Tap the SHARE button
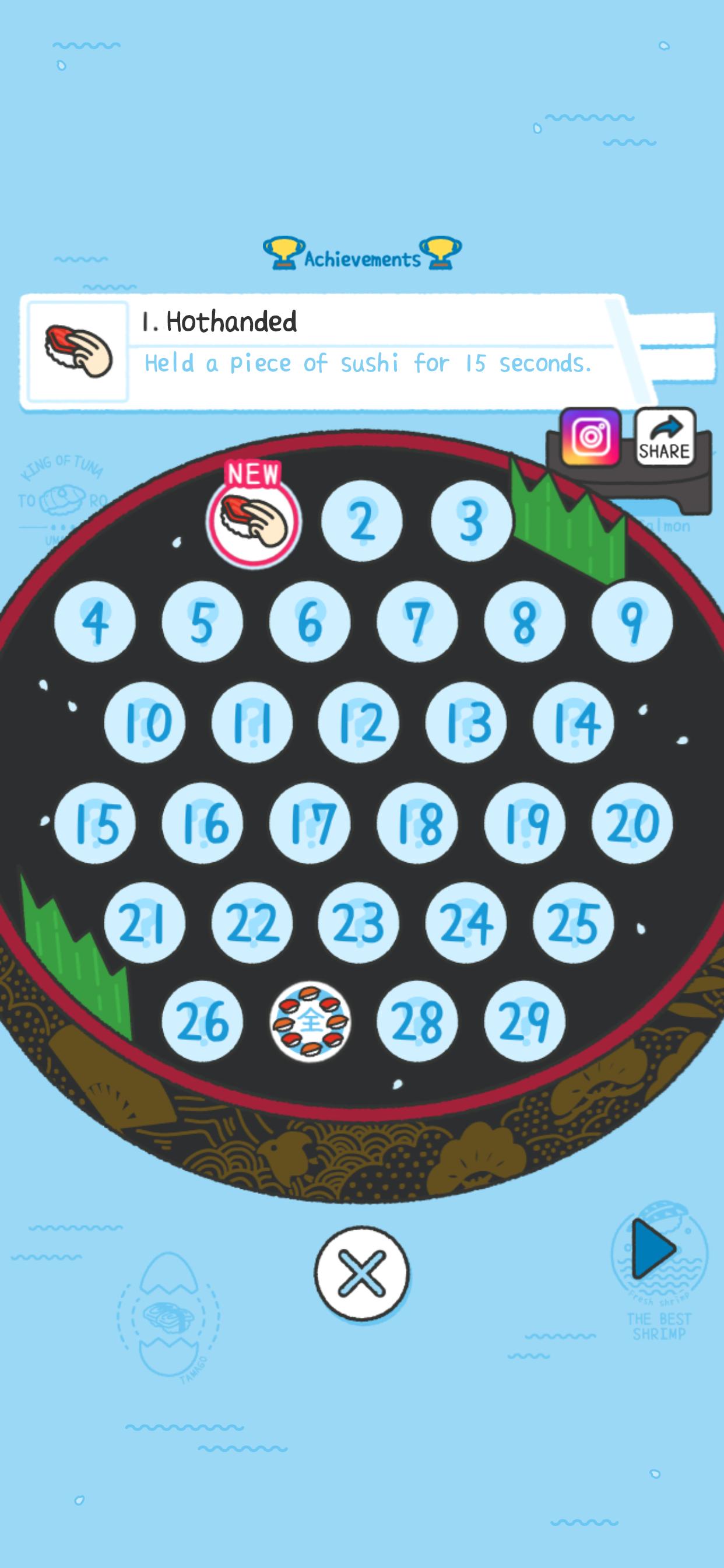 [665, 437]
